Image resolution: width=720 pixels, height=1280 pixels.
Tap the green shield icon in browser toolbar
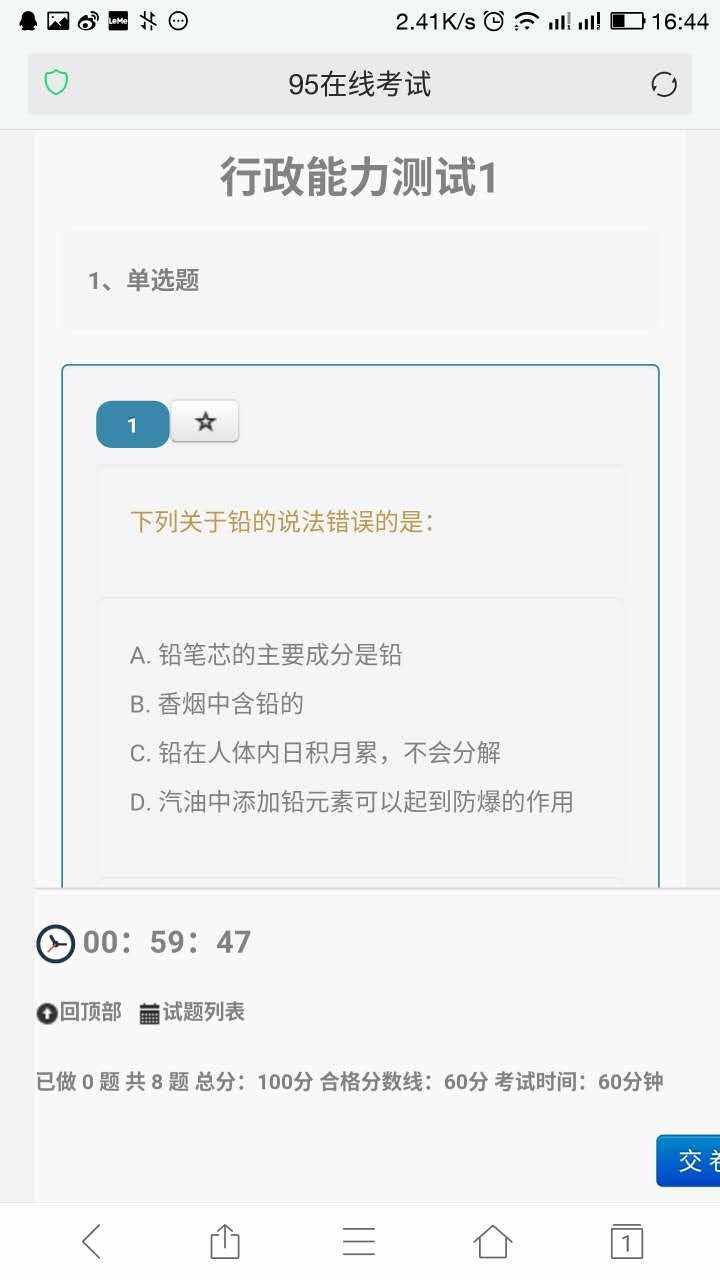(57, 83)
